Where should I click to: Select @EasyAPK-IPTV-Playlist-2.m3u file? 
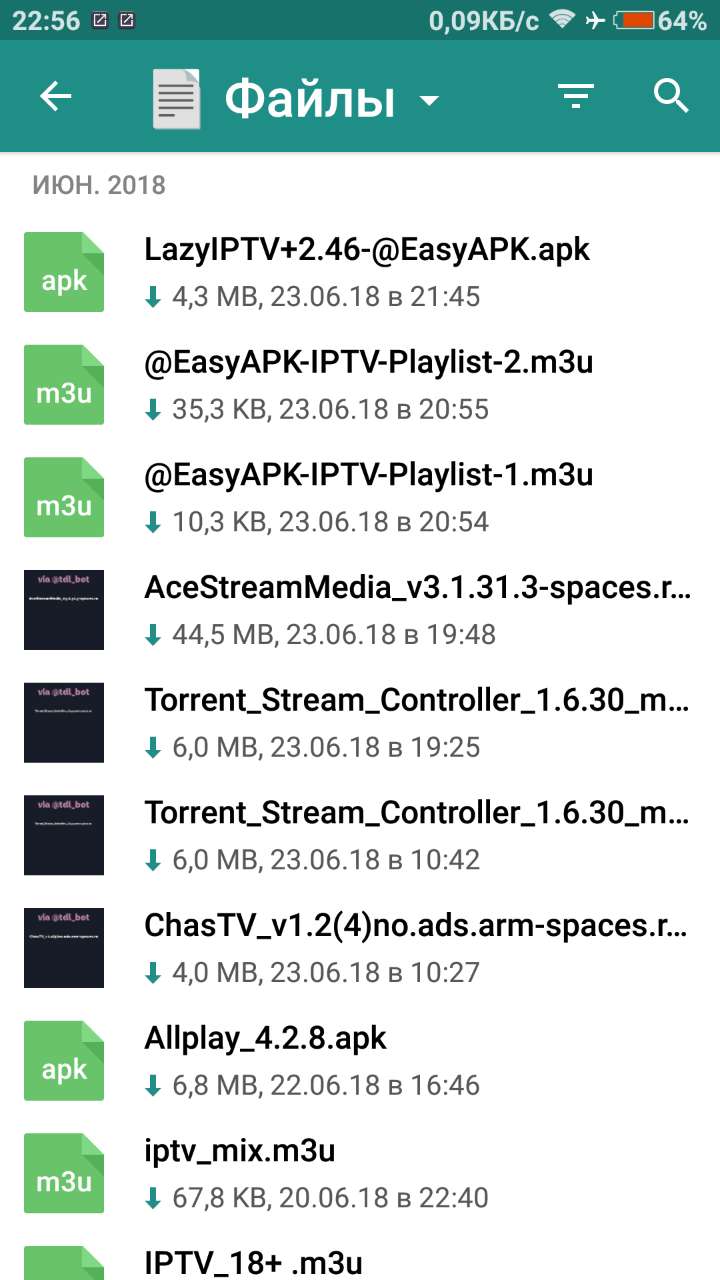(360, 384)
